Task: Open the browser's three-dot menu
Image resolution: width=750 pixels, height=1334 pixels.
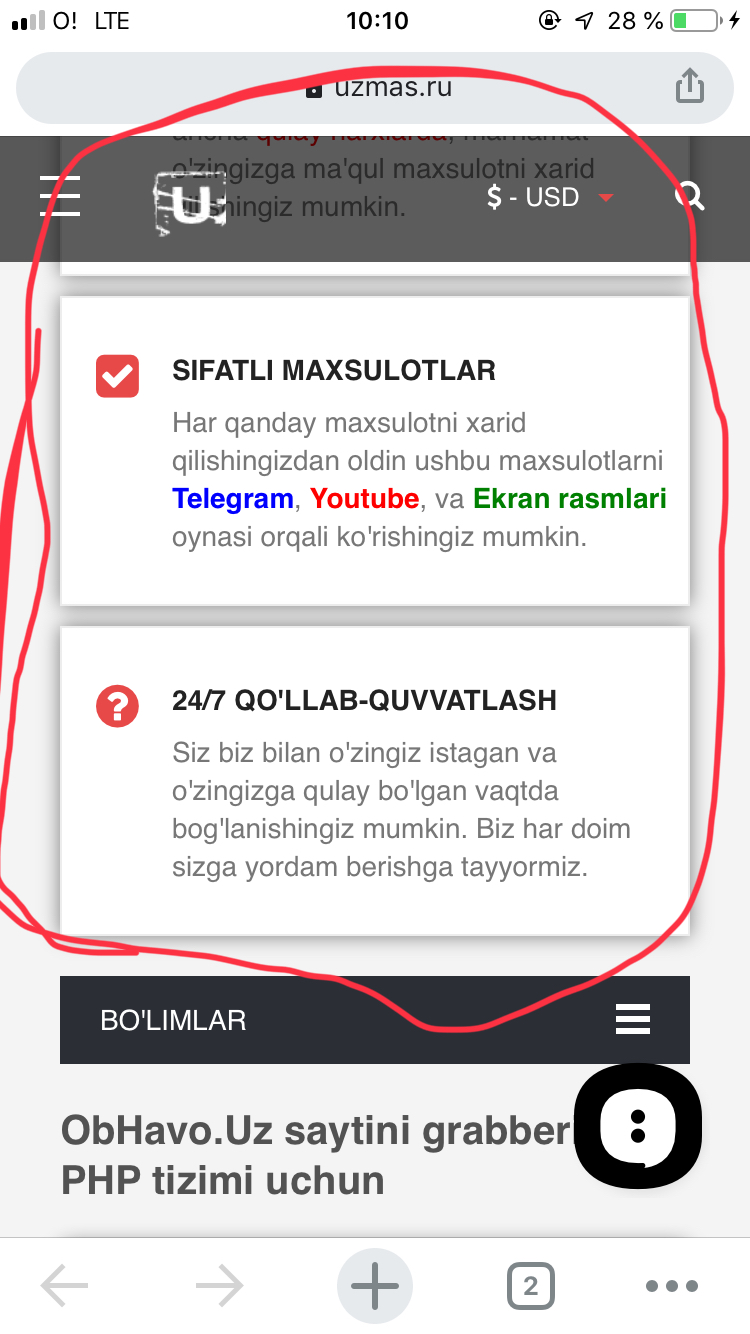Action: pyautogui.click(x=671, y=1286)
